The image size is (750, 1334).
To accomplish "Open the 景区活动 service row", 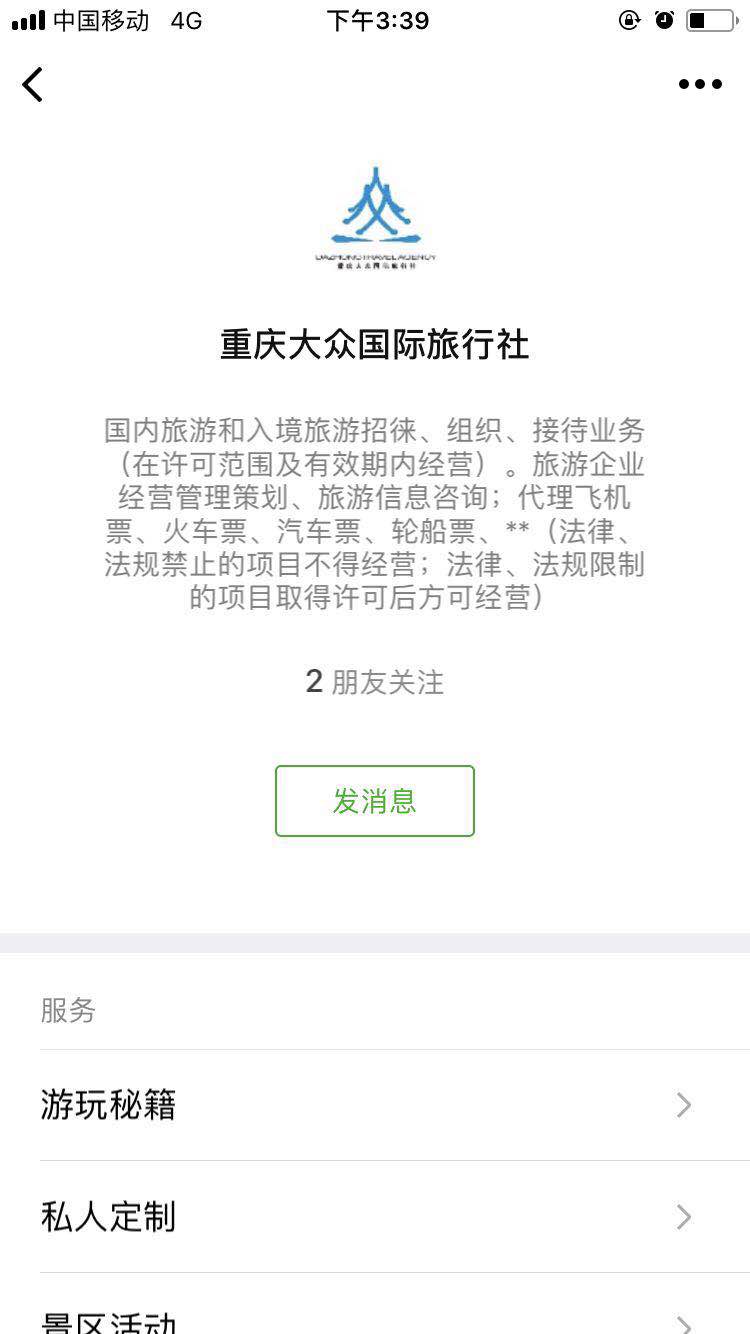I will [x=375, y=1318].
